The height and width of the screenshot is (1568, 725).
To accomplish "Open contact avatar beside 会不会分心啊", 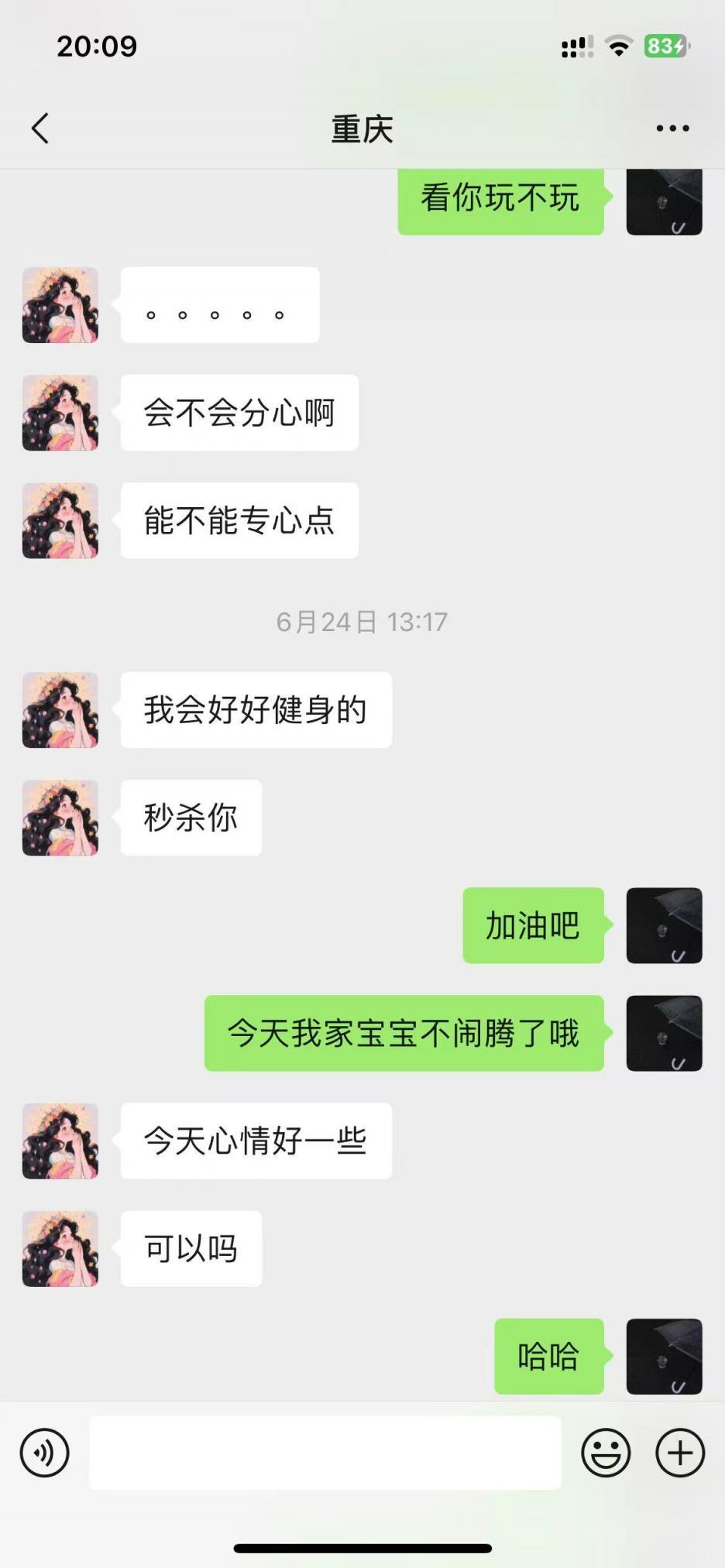I will [60, 413].
